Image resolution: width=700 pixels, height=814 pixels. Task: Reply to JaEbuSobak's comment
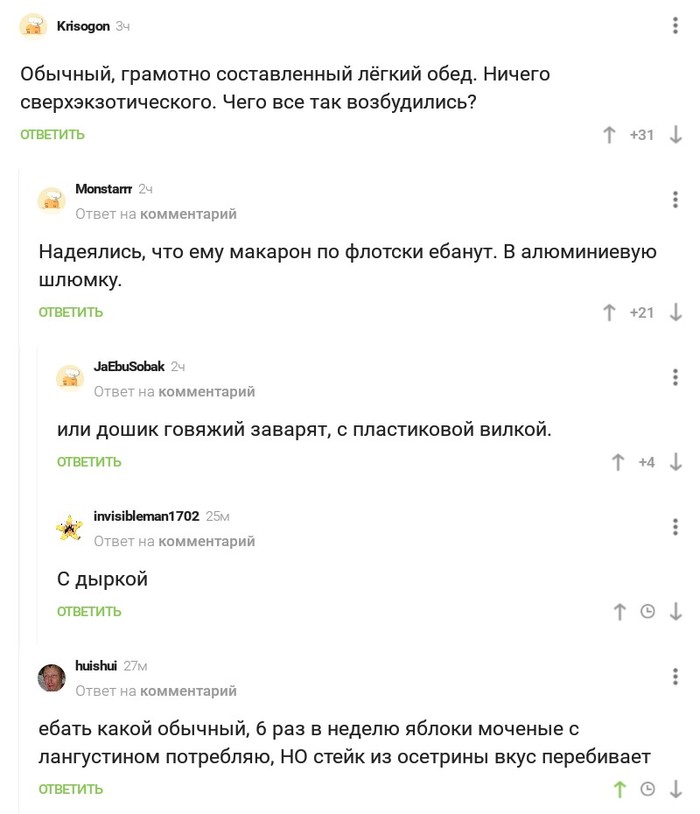point(89,462)
